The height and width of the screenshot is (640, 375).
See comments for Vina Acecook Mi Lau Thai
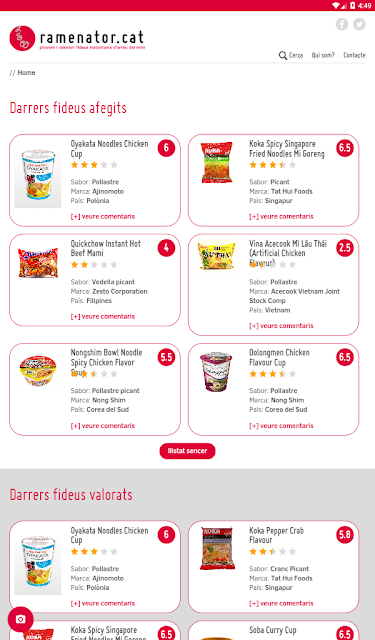point(281,326)
